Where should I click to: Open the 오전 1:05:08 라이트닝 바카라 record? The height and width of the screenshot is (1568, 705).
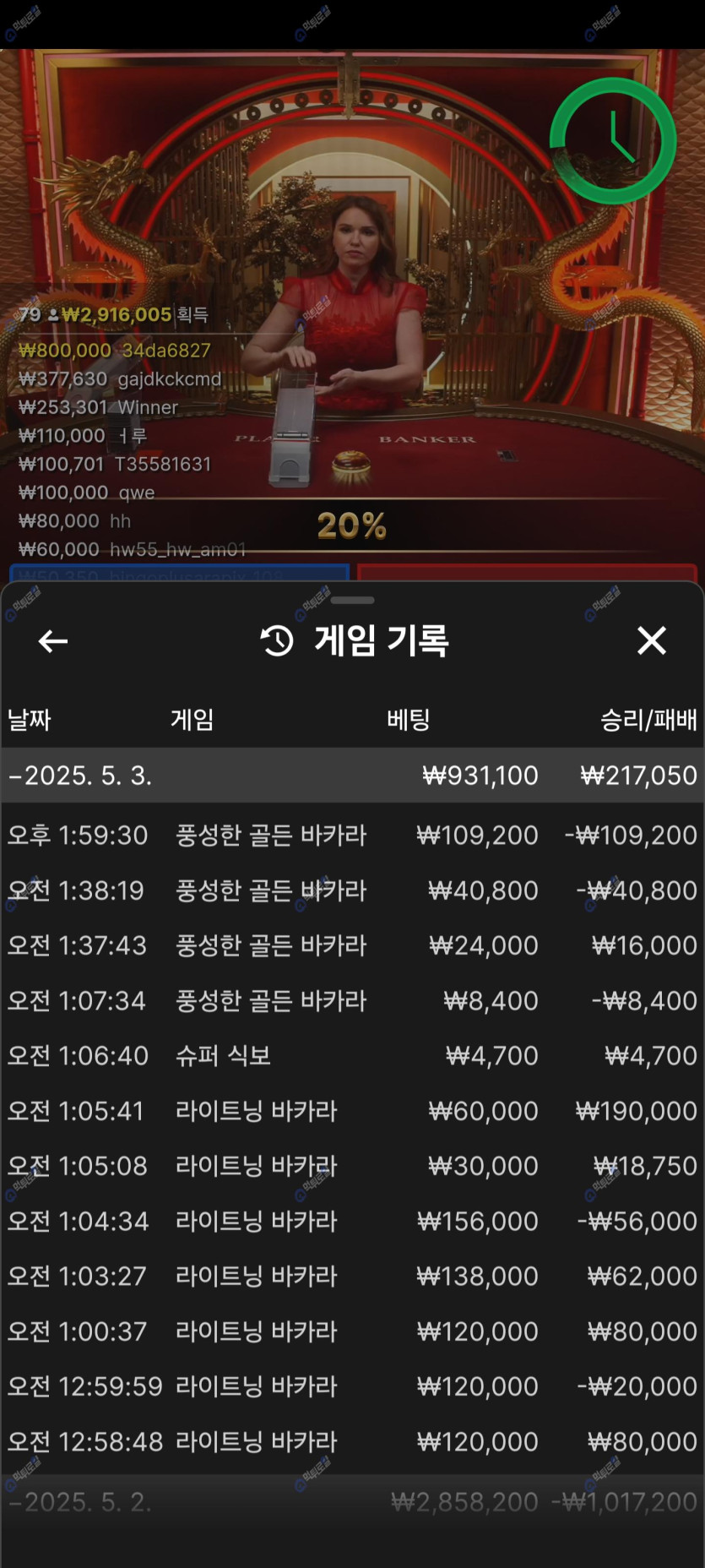[x=352, y=1166]
